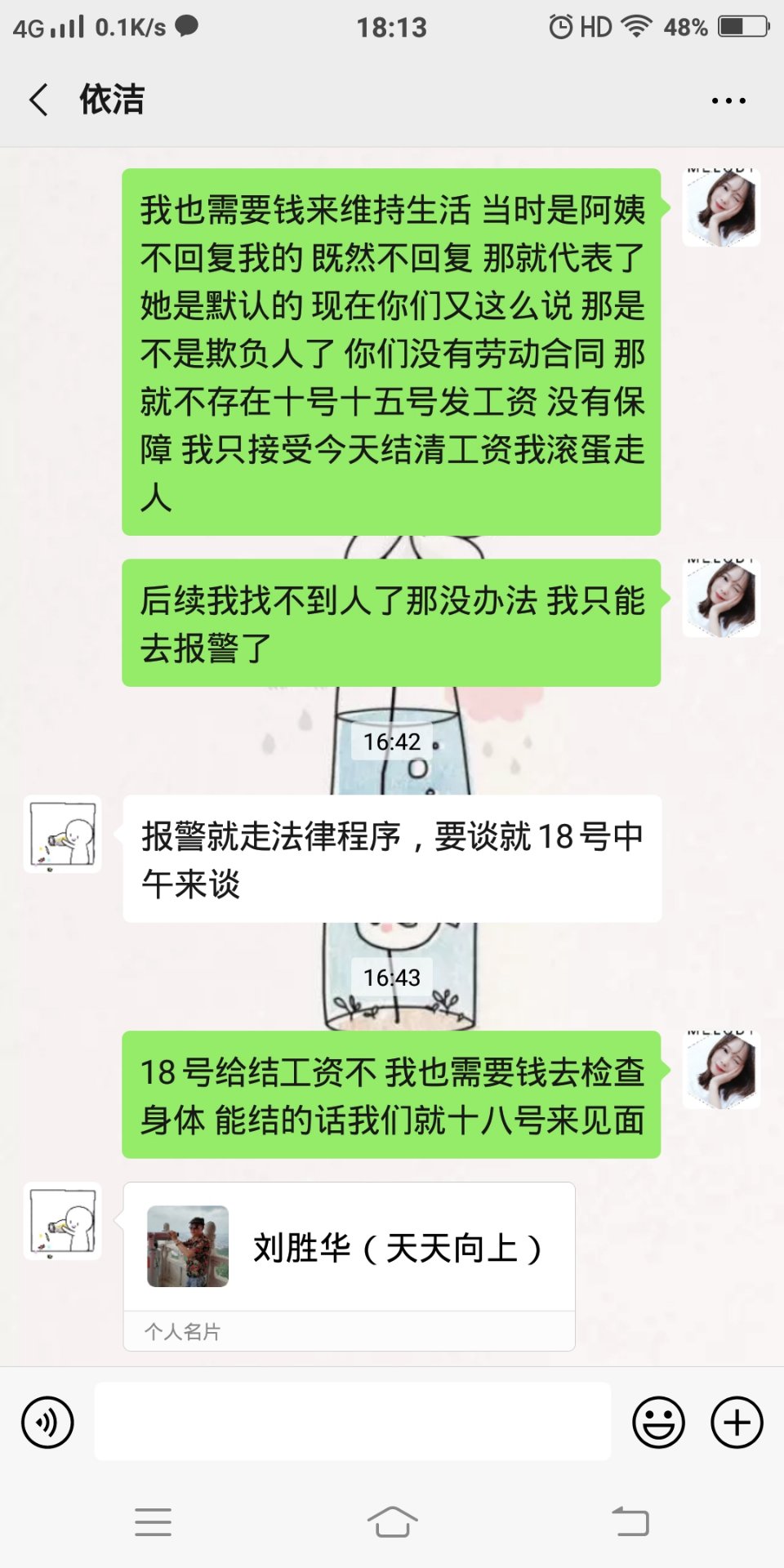Image resolution: width=784 pixels, height=1568 pixels.
Task: Tap my avatar beside 后续我找不到人了 message
Action: [720, 599]
